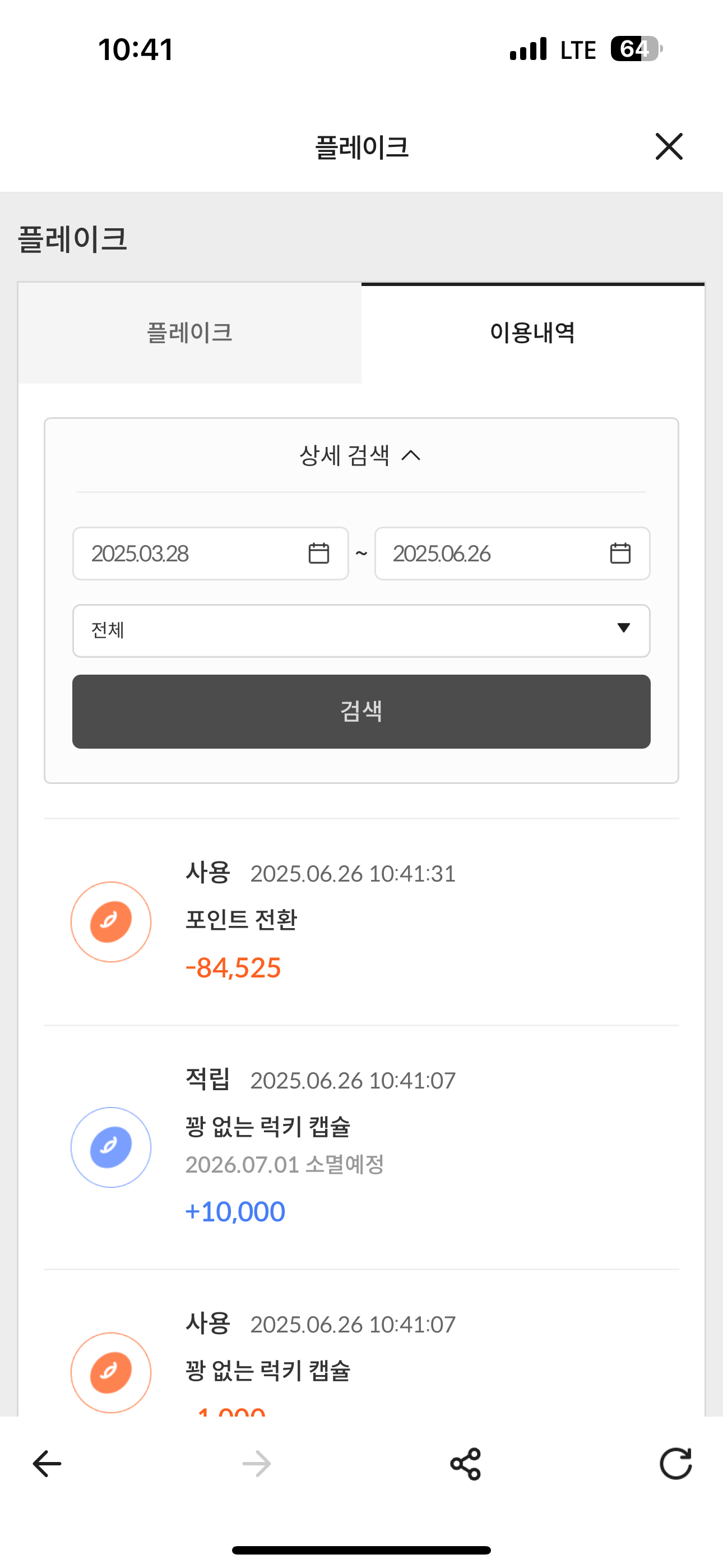Select the 이용내역 tab
The height and width of the screenshot is (1568, 723).
coord(532,333)
